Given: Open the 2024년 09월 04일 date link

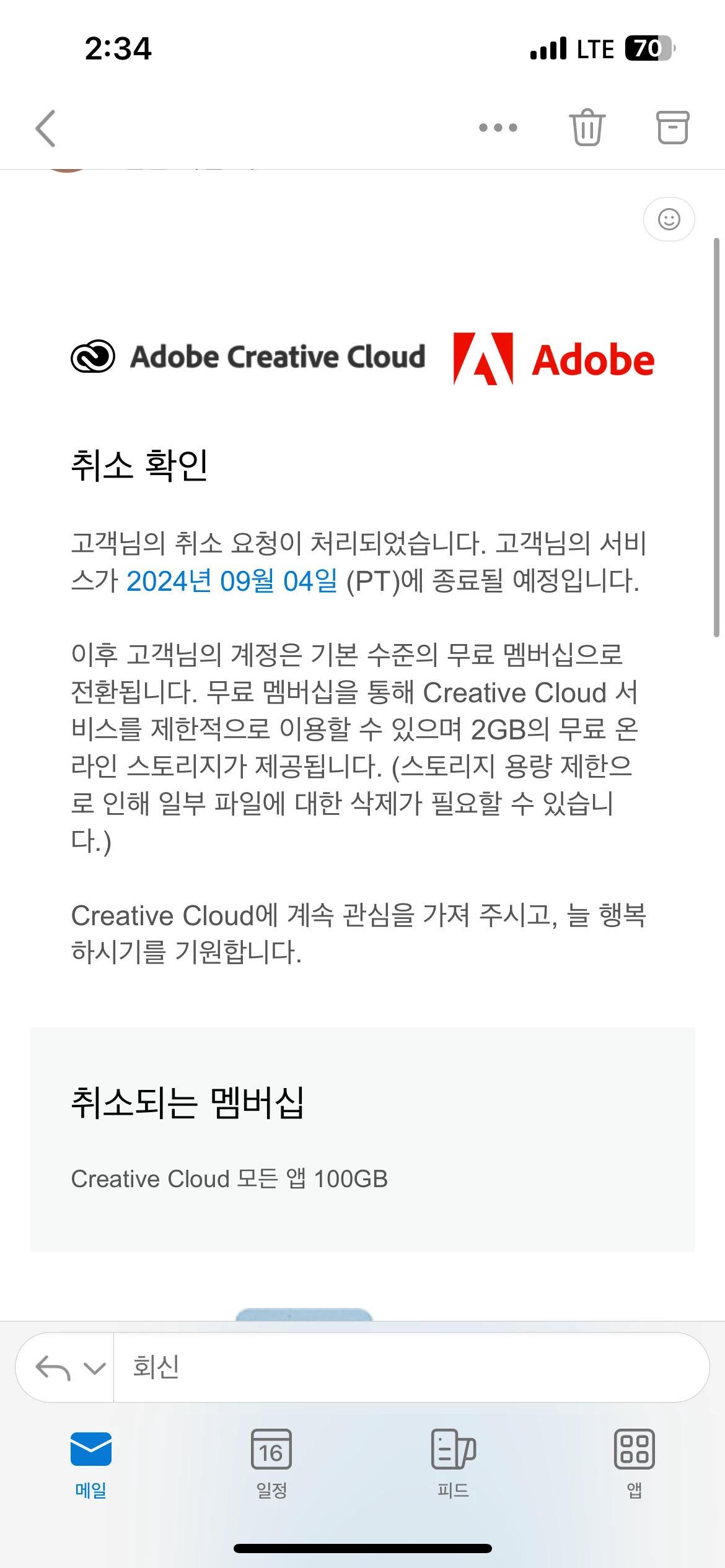Looking at the screenshot, I should pyautogui.click(x=232, y=581).
